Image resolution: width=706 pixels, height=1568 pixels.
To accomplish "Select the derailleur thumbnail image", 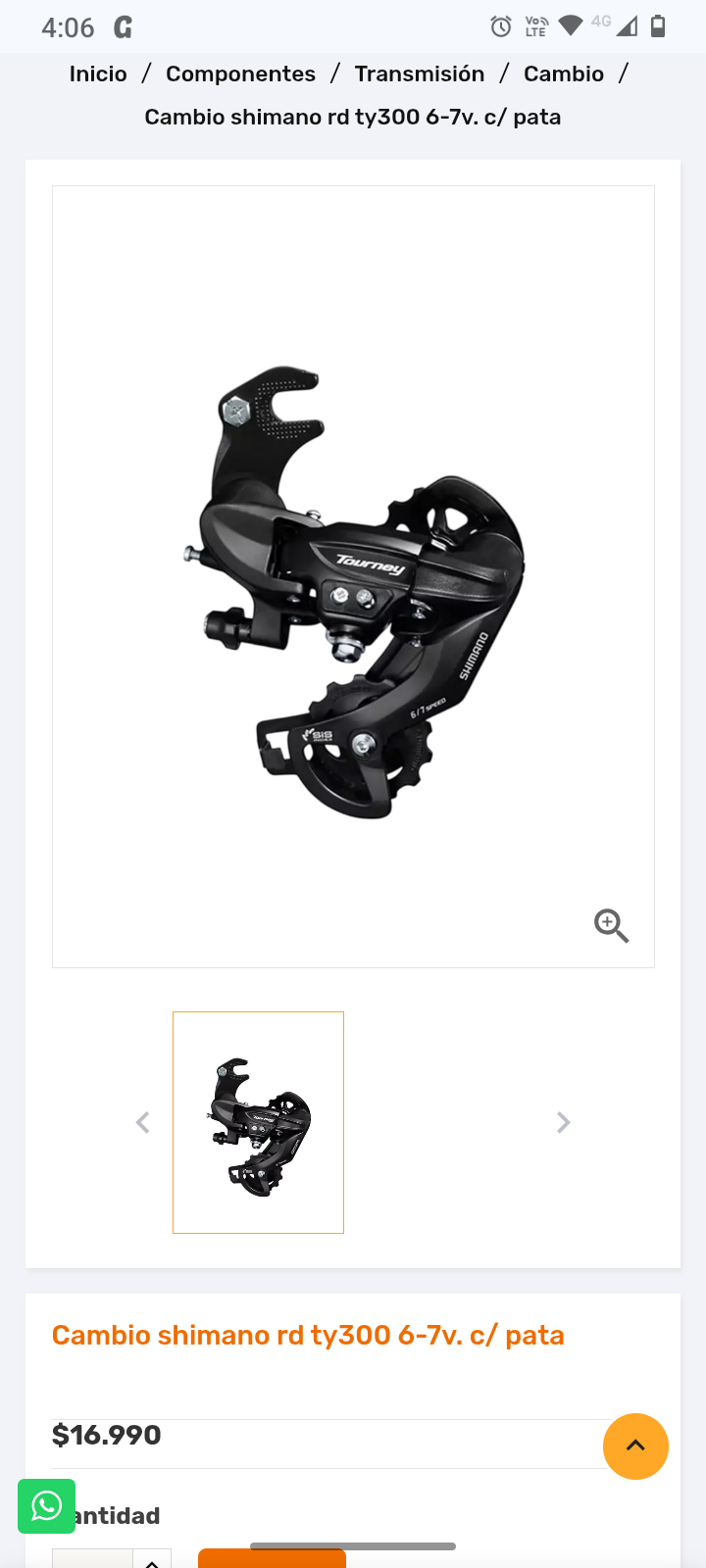I will (x=258, y=1122).
